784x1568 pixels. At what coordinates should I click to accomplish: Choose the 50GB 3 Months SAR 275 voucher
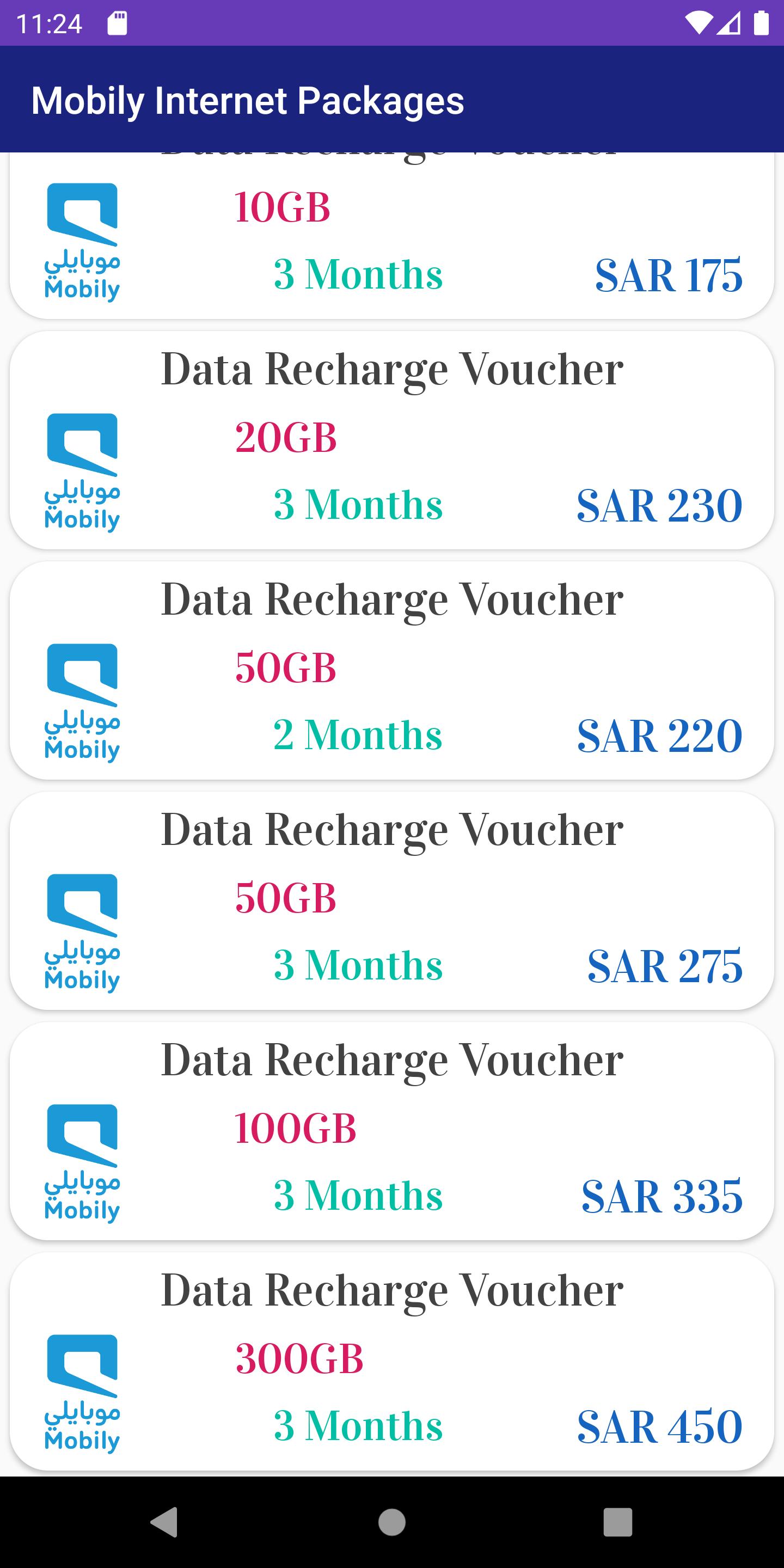click(392, 901)
